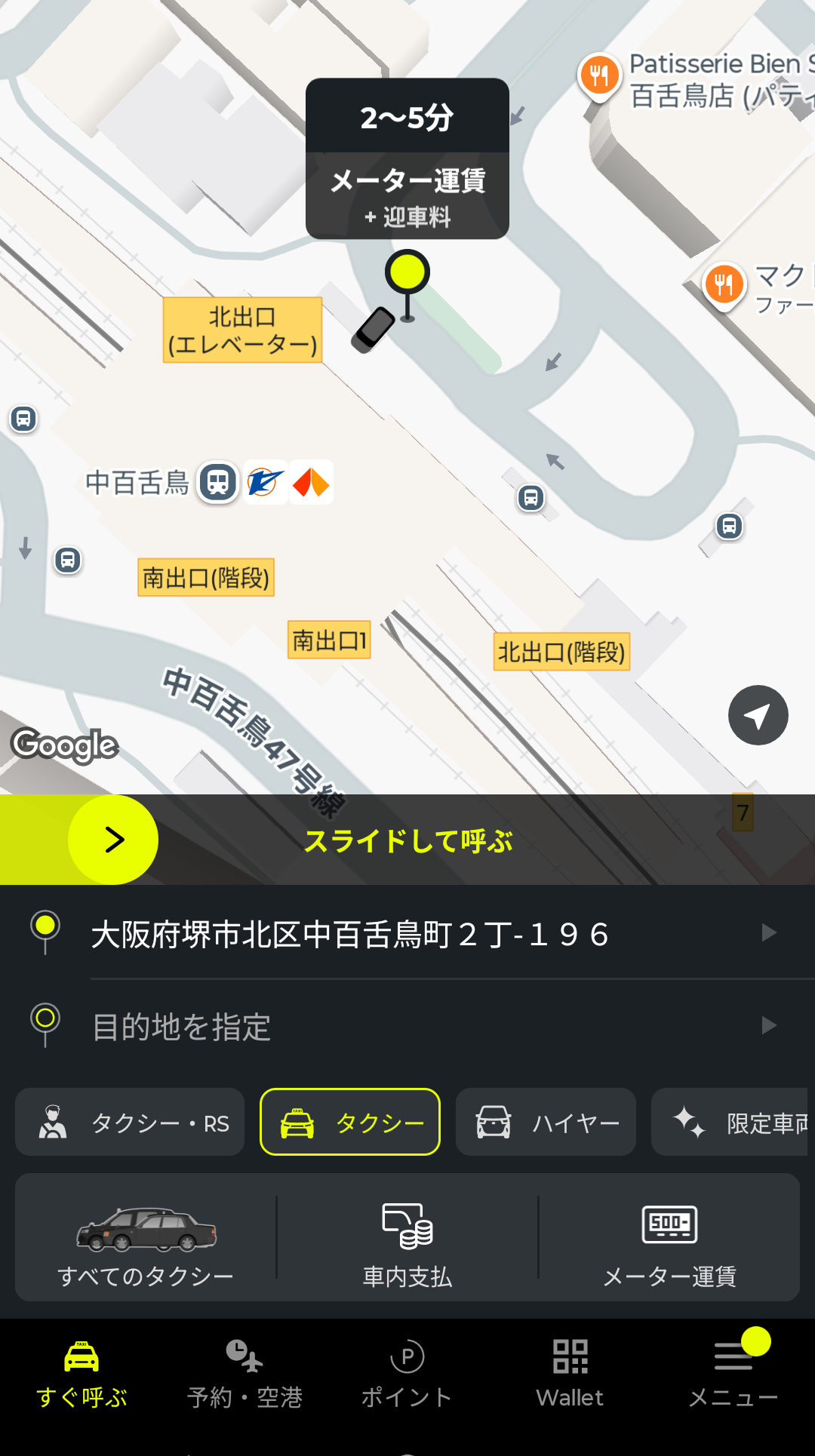Set destination via 目的地を指定
This screenshot has width=815, height=1456.
pos(407,1026)
